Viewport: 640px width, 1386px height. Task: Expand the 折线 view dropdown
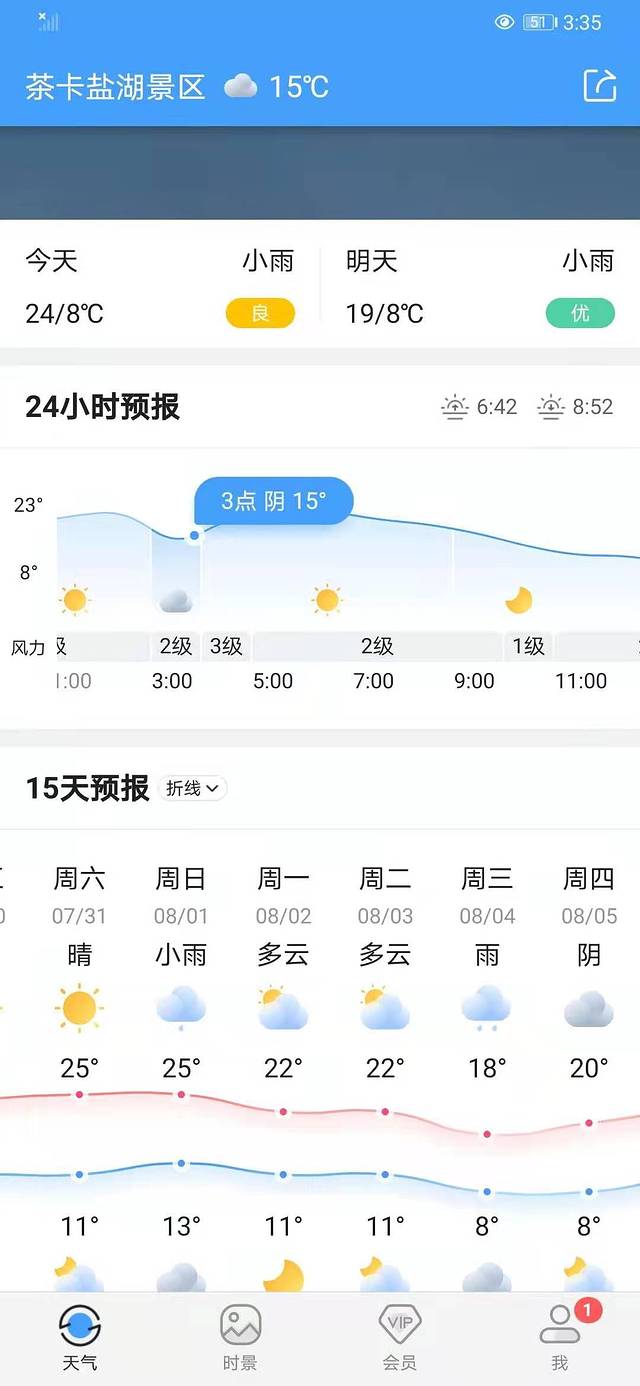pyautogui.click(x=193, y=789)
